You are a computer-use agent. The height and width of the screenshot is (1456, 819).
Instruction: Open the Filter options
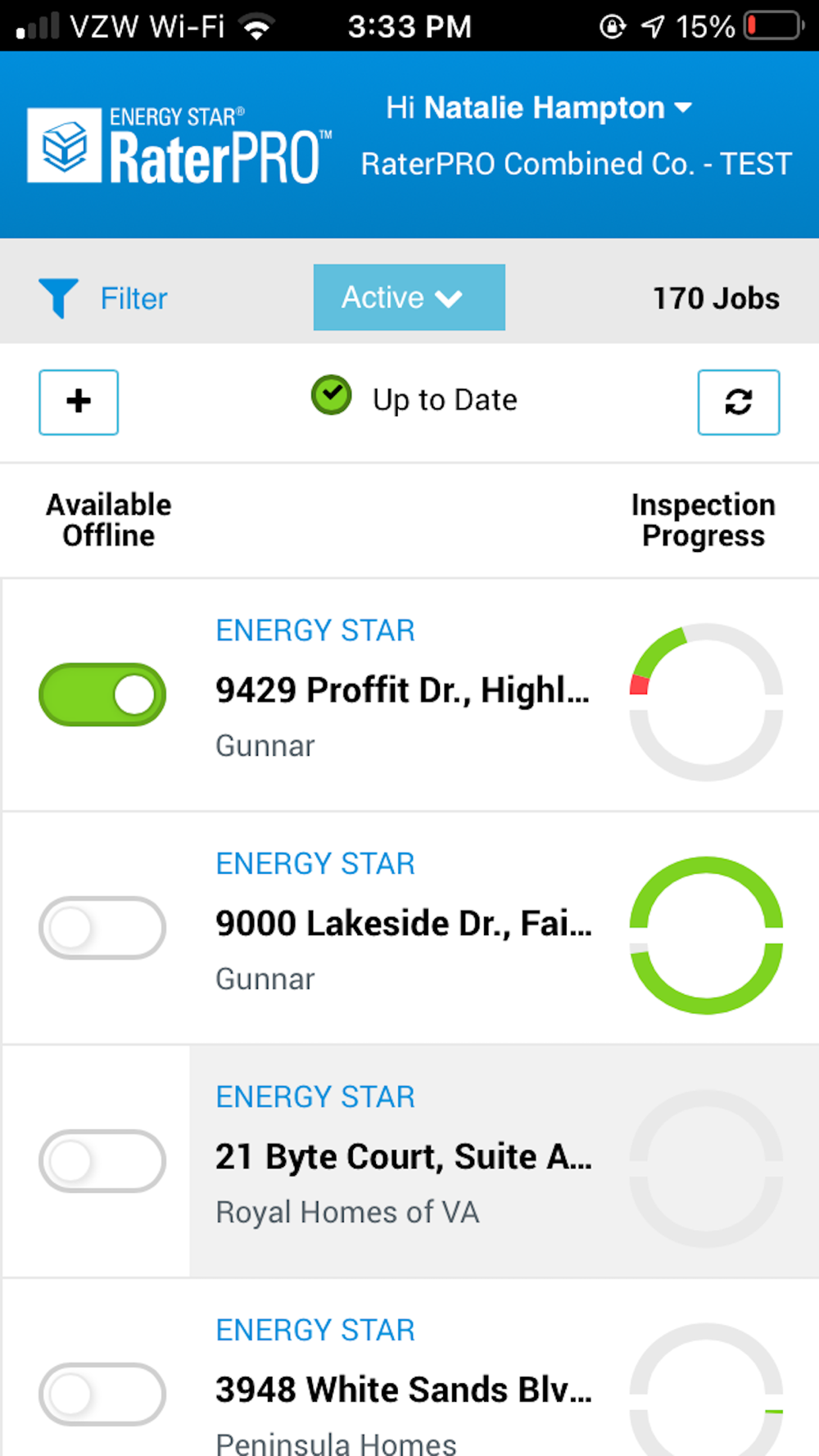(103, 298)
